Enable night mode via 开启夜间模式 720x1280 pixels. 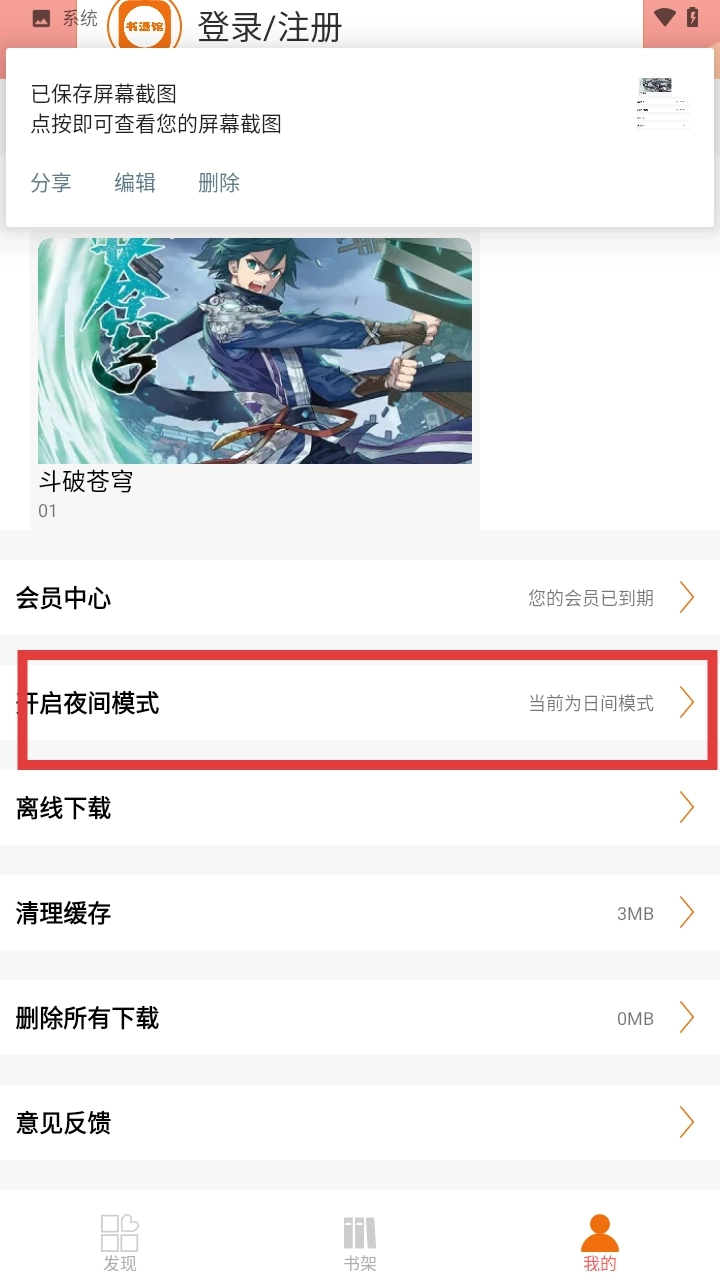pyautogui.click(x=360, y=703)
